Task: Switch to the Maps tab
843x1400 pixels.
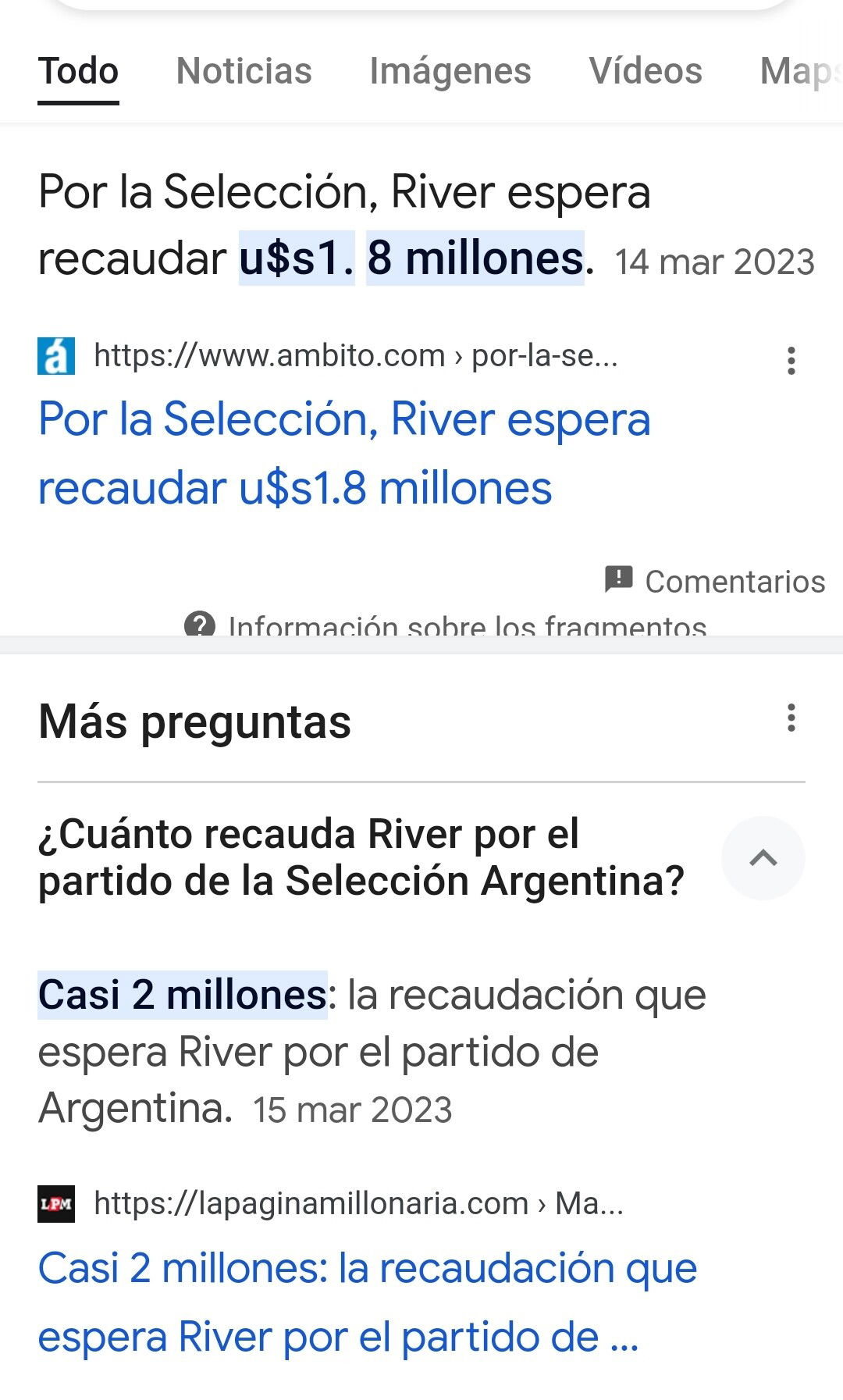Action: pyautogui.click(x=801, y=71)
